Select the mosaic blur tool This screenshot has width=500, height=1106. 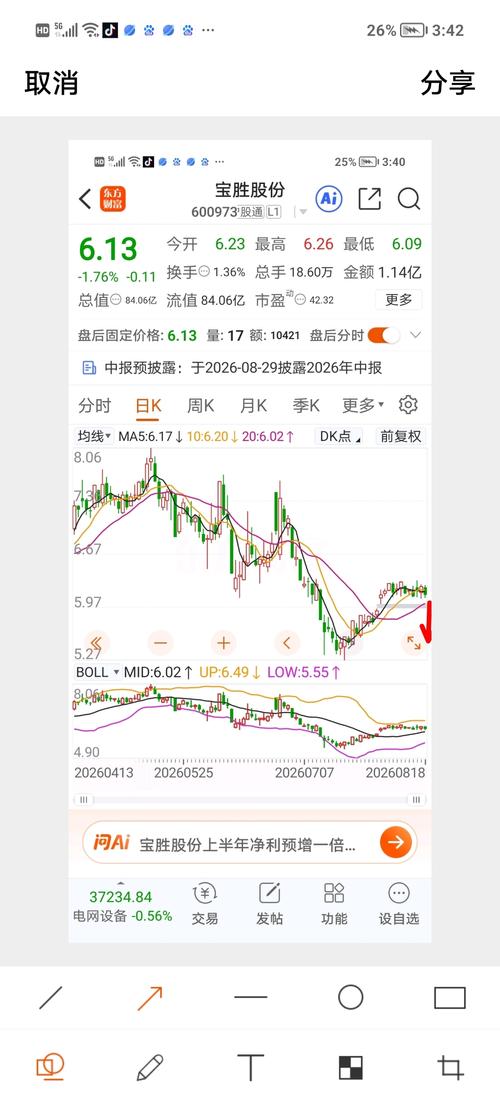click(350, 1067)
